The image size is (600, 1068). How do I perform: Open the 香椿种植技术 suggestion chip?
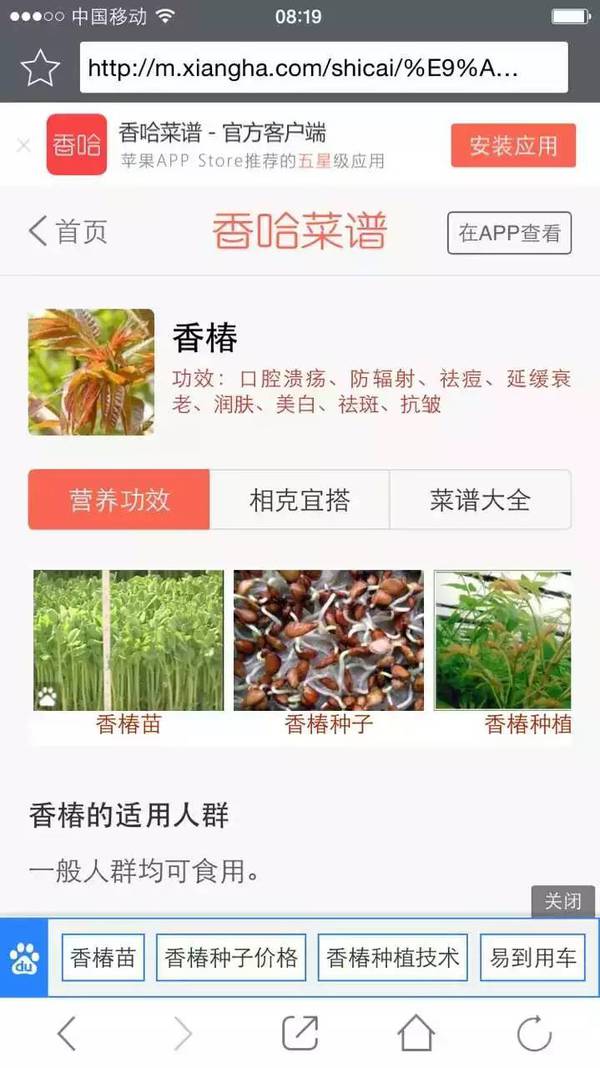tap(393, 958)
